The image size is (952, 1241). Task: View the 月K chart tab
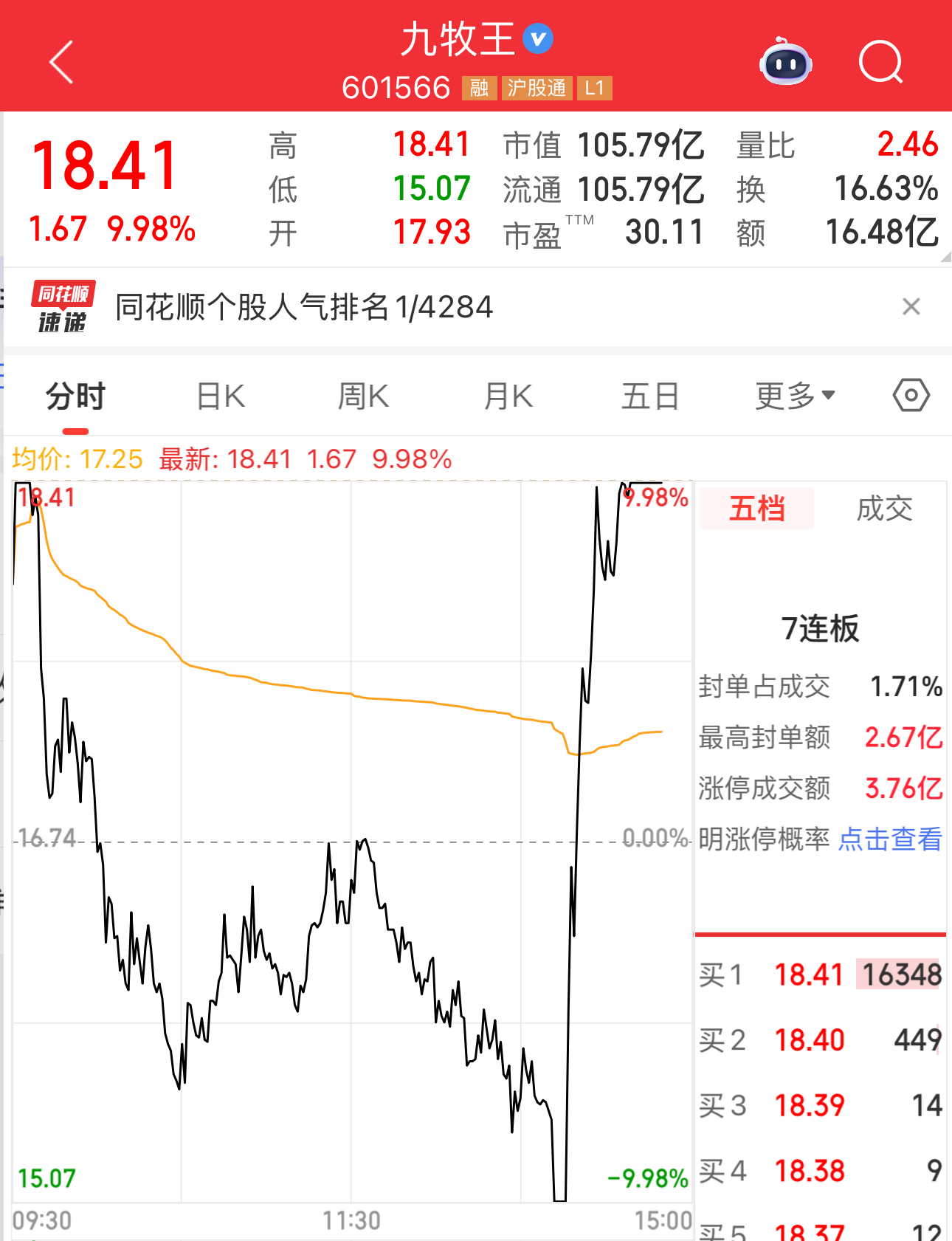[x=508, y=396]
